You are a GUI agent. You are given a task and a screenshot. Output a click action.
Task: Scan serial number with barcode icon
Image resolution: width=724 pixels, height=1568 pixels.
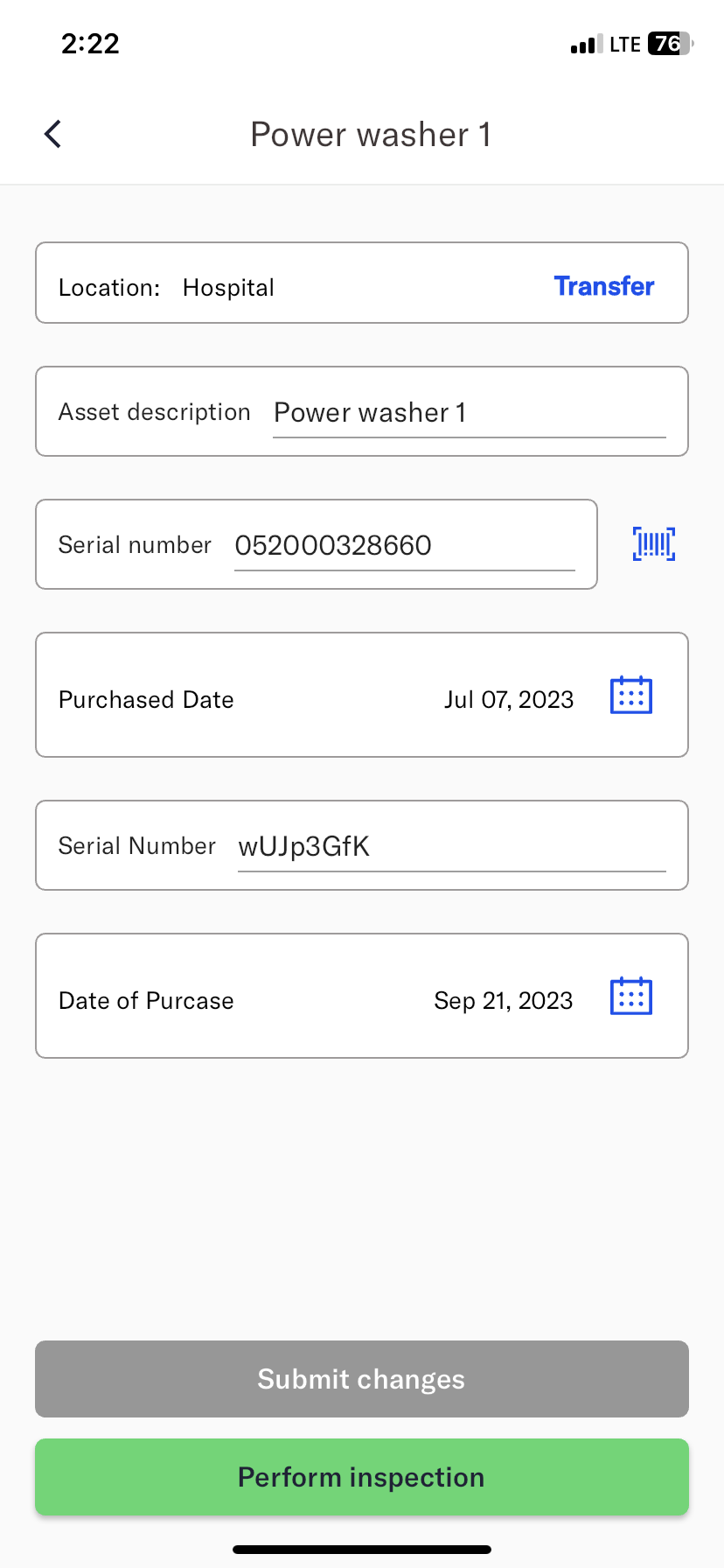(653, 544)
